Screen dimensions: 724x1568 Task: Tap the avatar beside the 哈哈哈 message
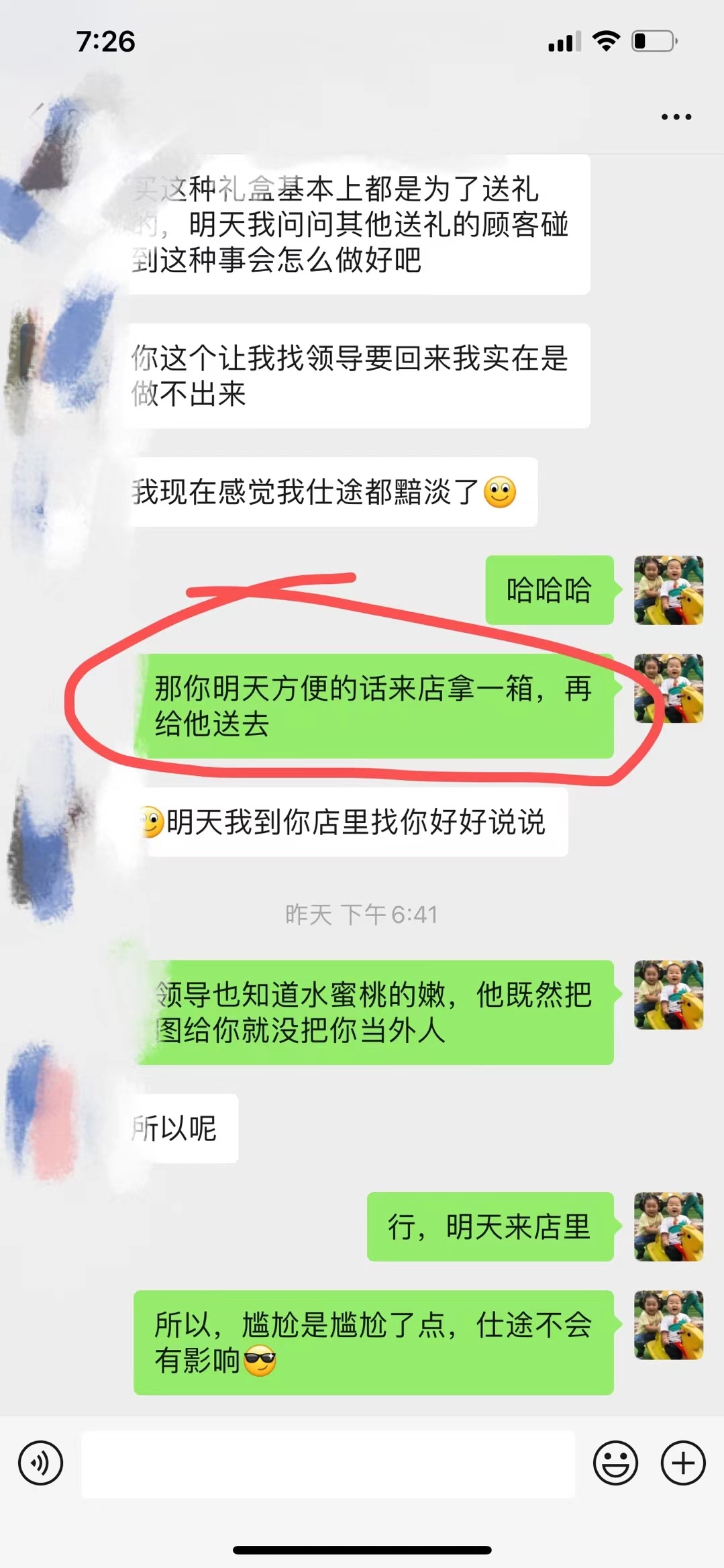(x=668, y=590)
